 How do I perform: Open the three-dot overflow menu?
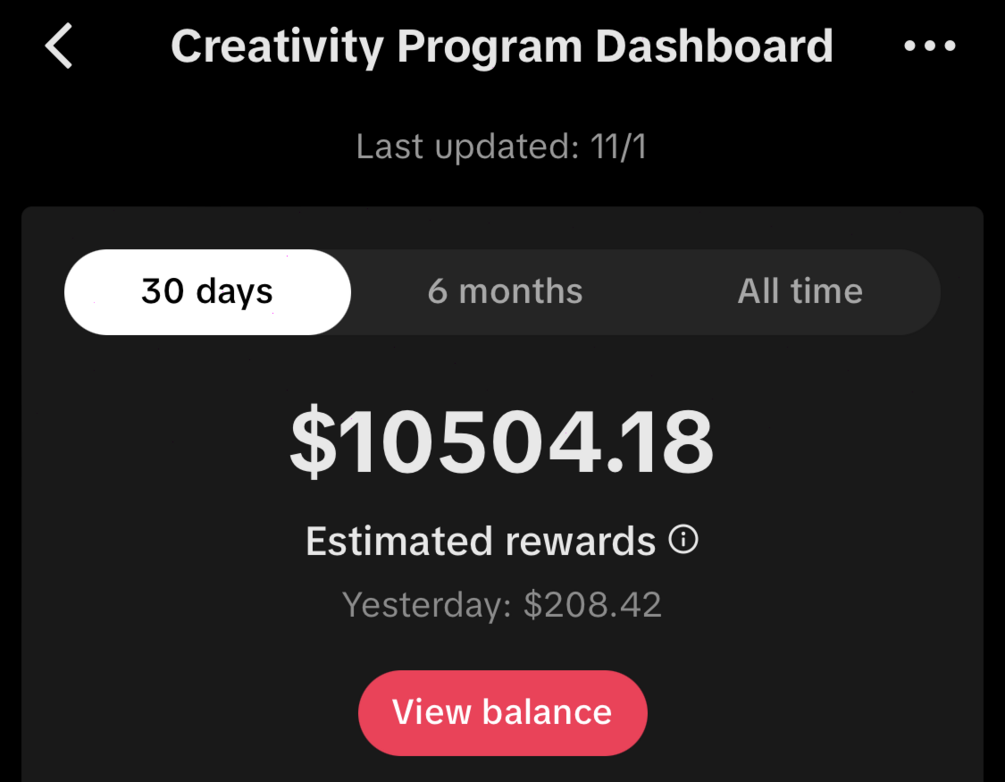tap(929, 46)
